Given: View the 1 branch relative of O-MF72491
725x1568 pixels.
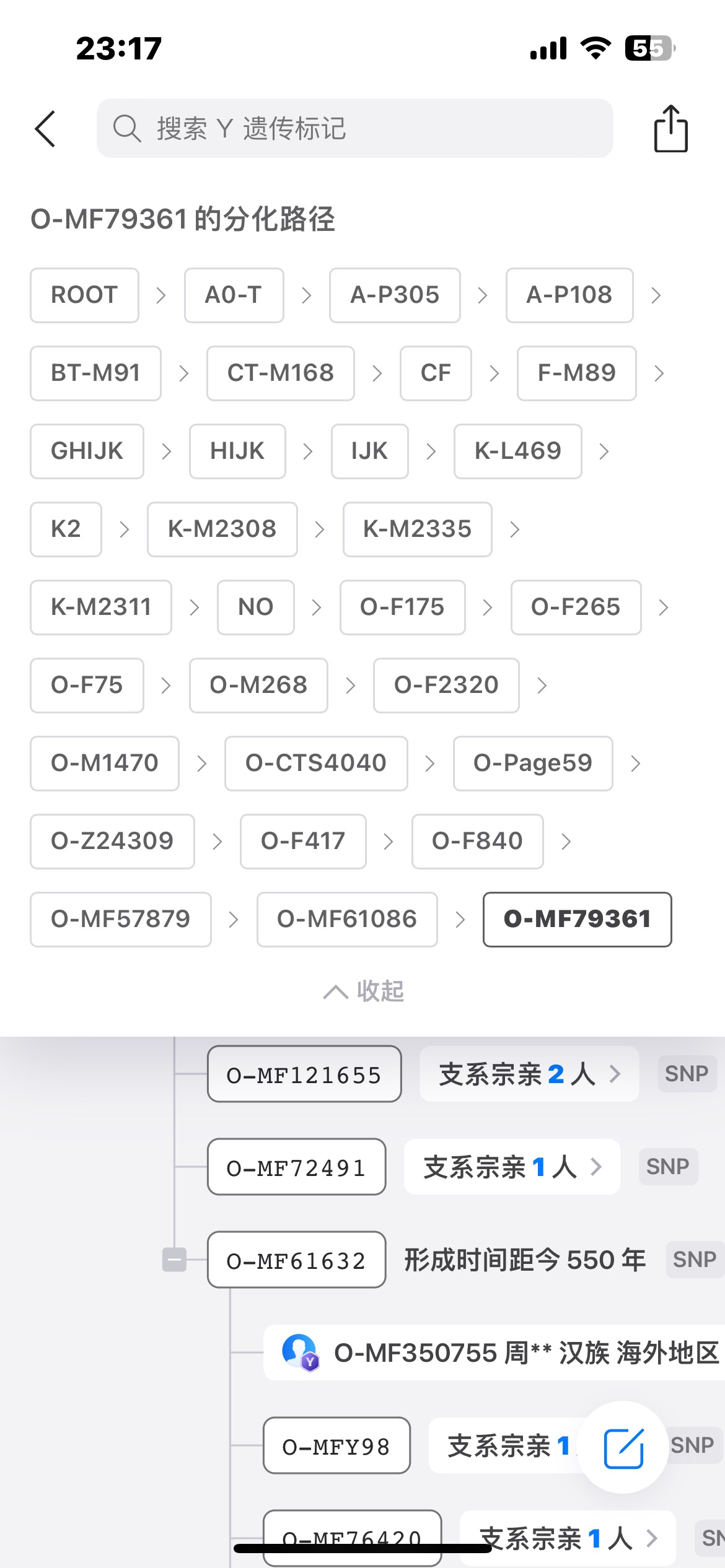Looking at the screenshot, I should [512, 1167].
